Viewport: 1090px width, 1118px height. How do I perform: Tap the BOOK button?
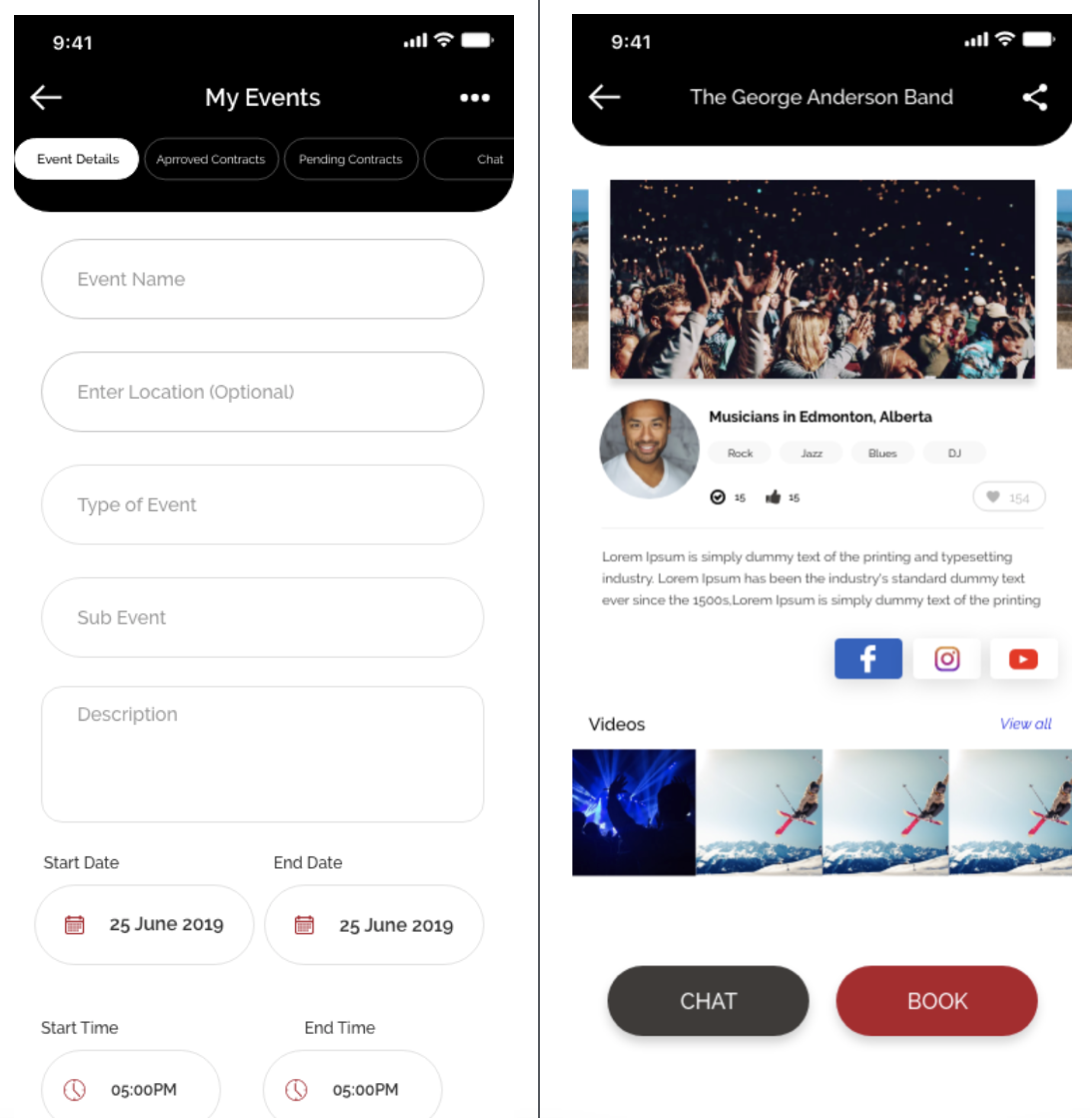pos(937,1001)
